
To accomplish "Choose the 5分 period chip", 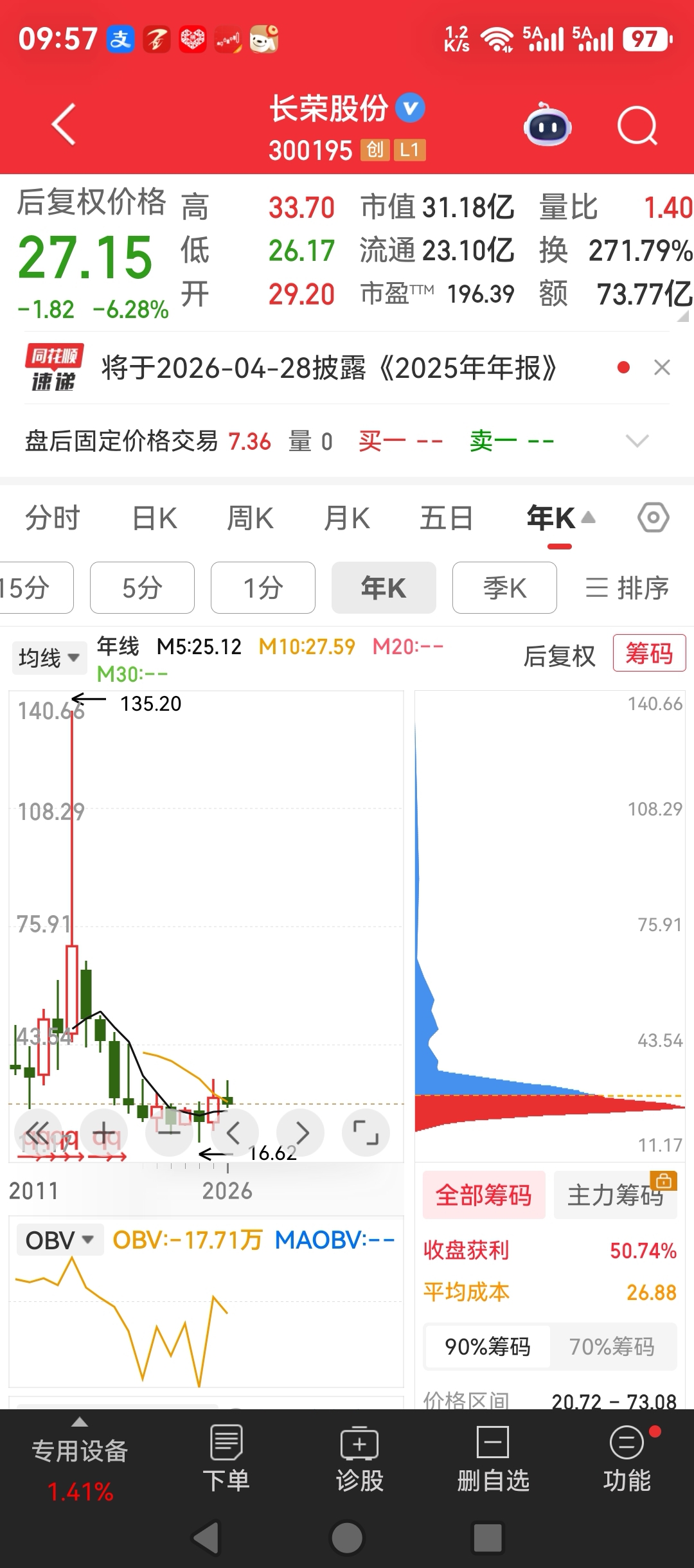I will (x=142, y=587).
